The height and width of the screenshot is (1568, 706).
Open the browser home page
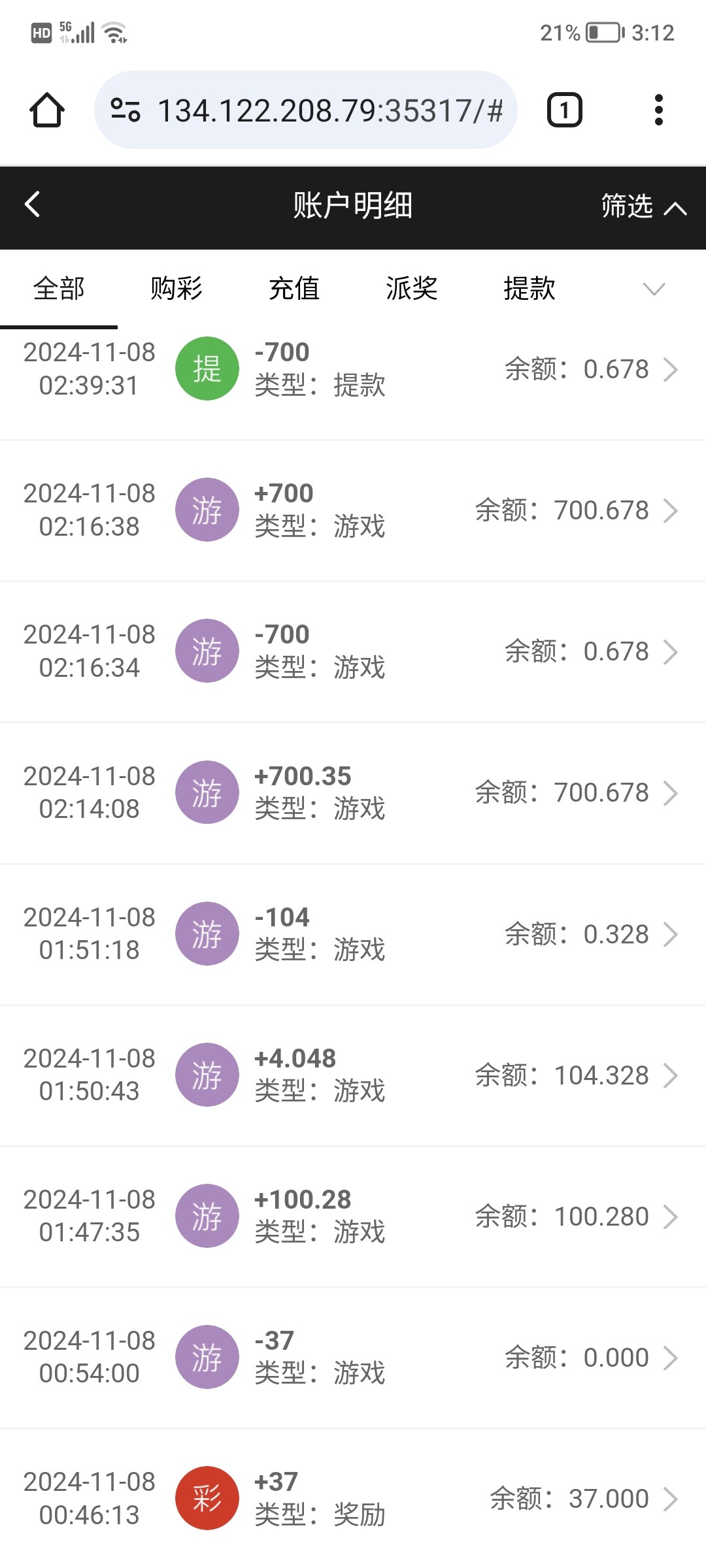pos(47,110)
